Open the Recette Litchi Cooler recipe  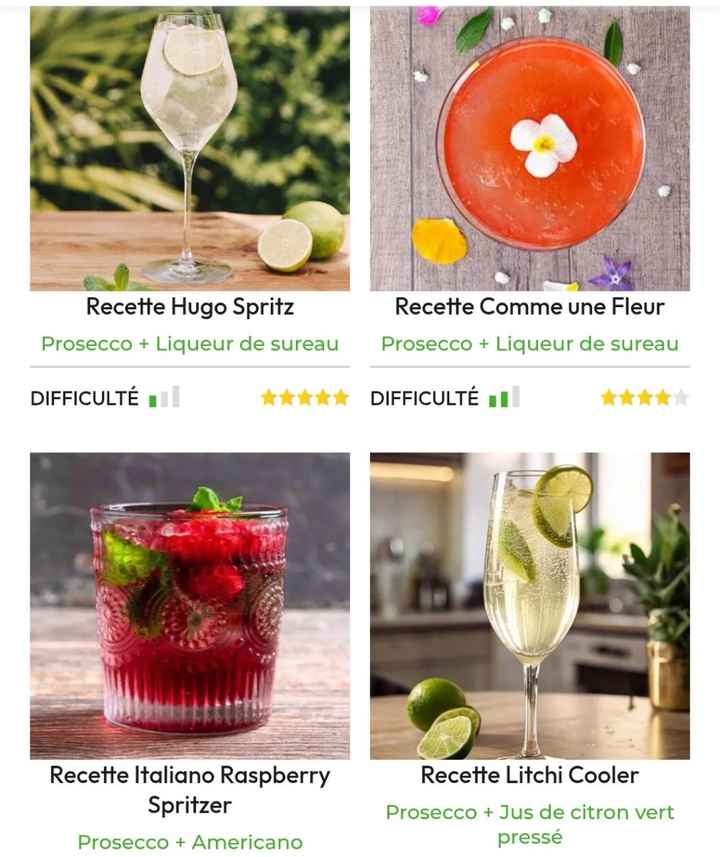click(532, 777)
